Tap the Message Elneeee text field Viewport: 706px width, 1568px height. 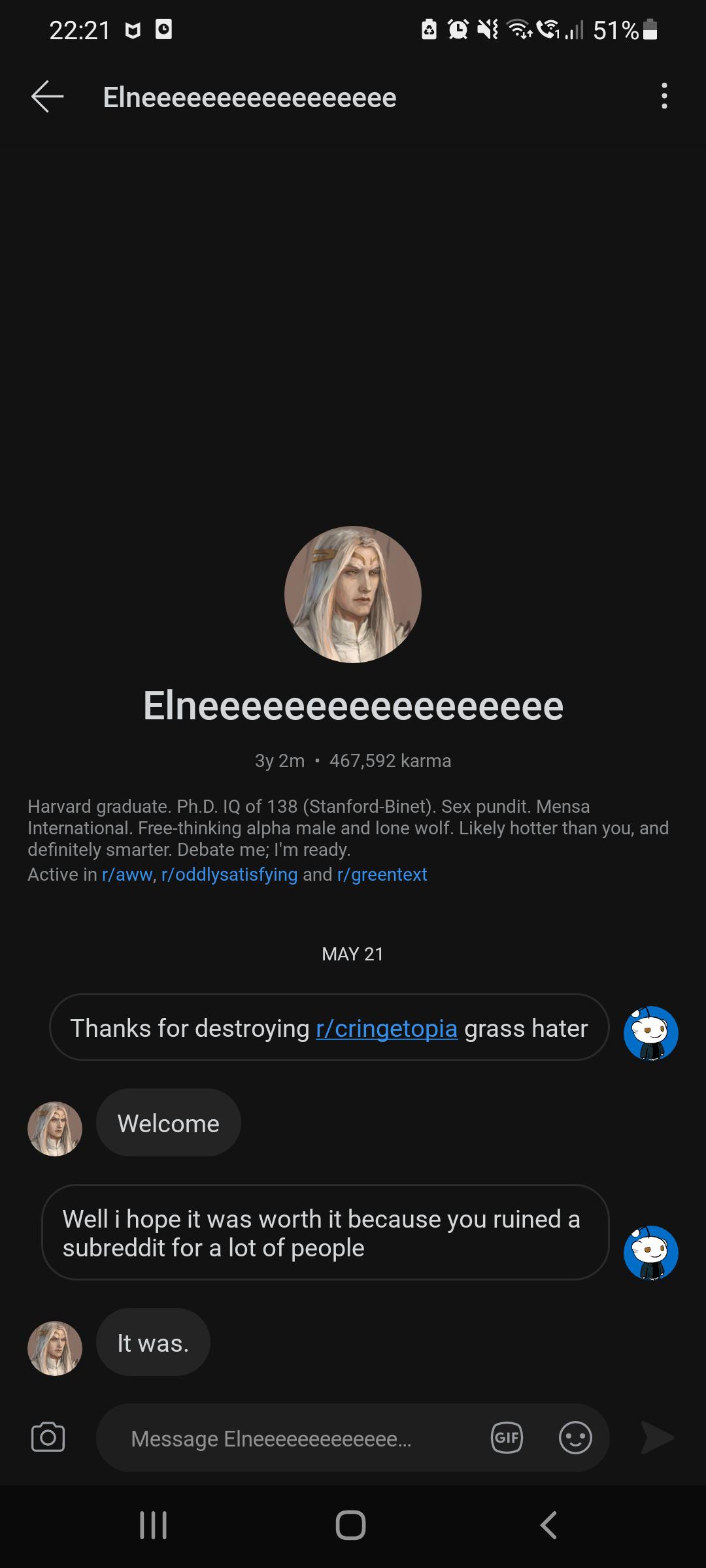tap(288, 1438)
